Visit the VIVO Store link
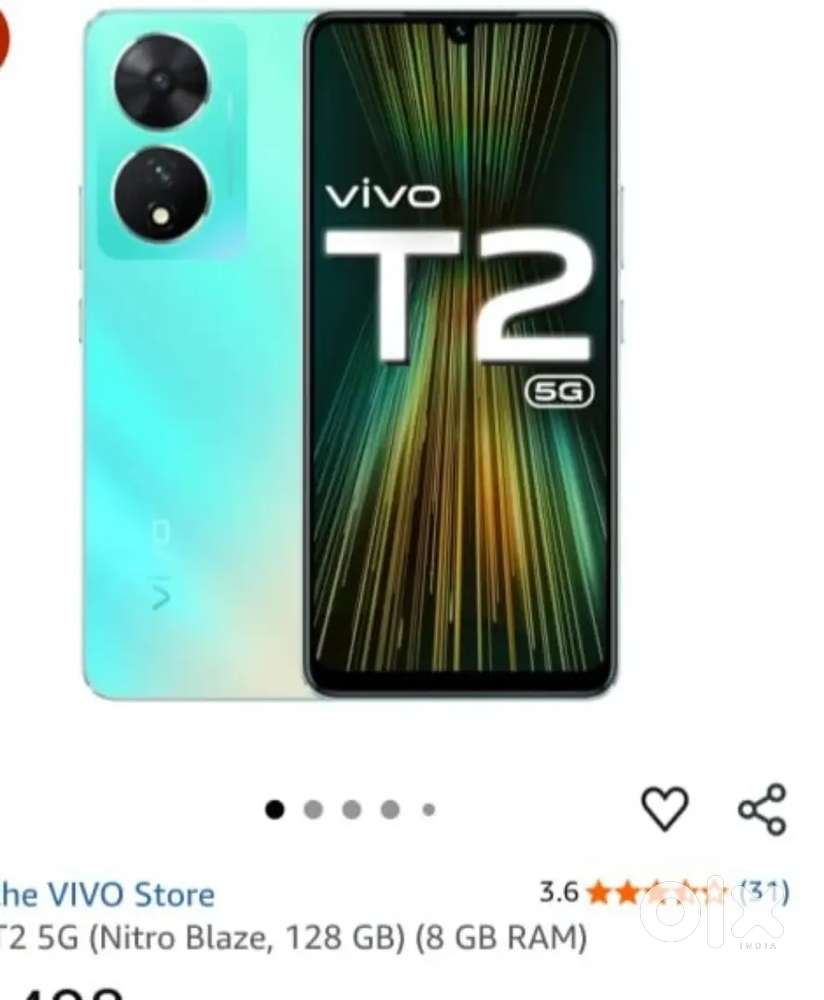Viewport: 824px width, 1000px height. coord(108,893)
